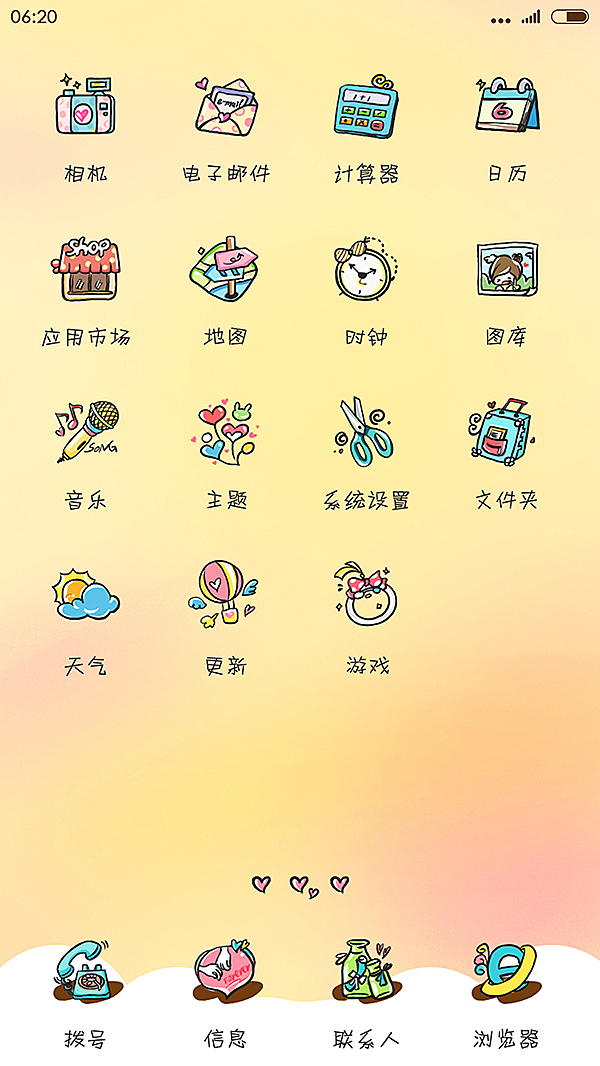The height and width of the screenshot is (1066, 600).
Task: Open 信息 messages from the dock
Action: pos(226,972)
